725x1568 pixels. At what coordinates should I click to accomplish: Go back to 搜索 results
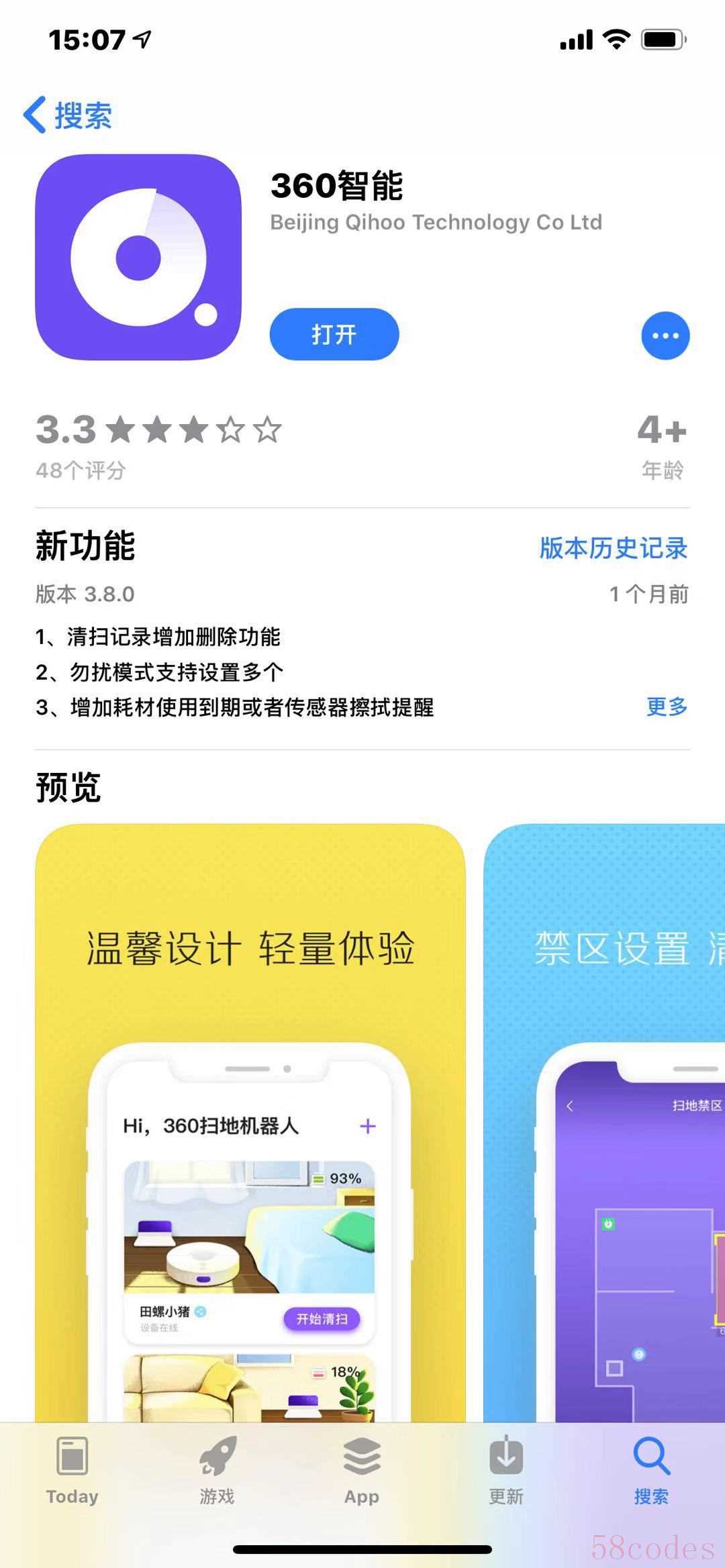[x=68, y=115]
